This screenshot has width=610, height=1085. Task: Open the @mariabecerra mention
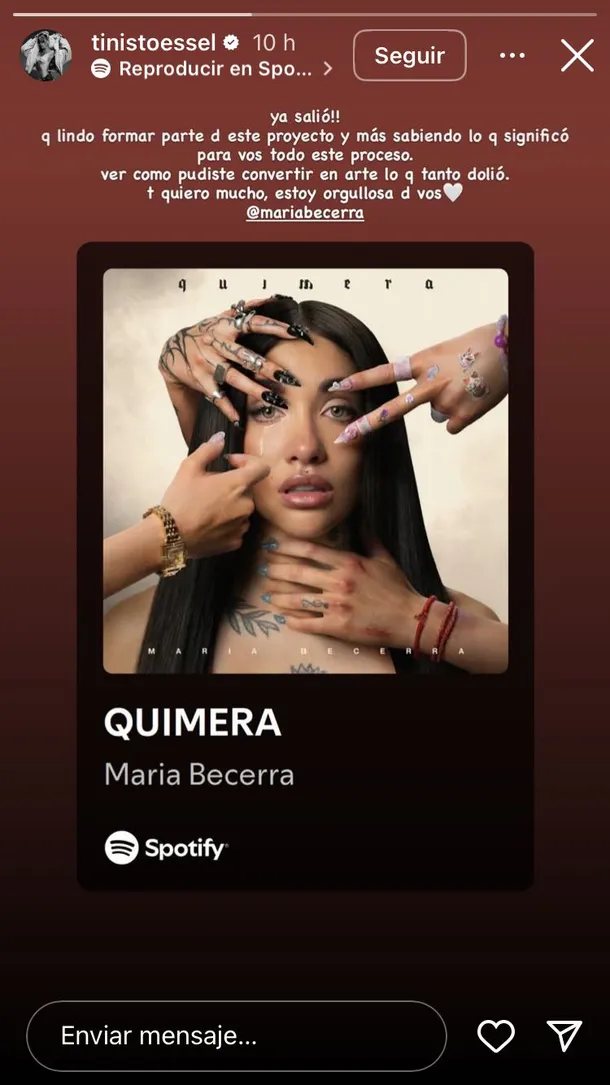click(x=305, y=213)
